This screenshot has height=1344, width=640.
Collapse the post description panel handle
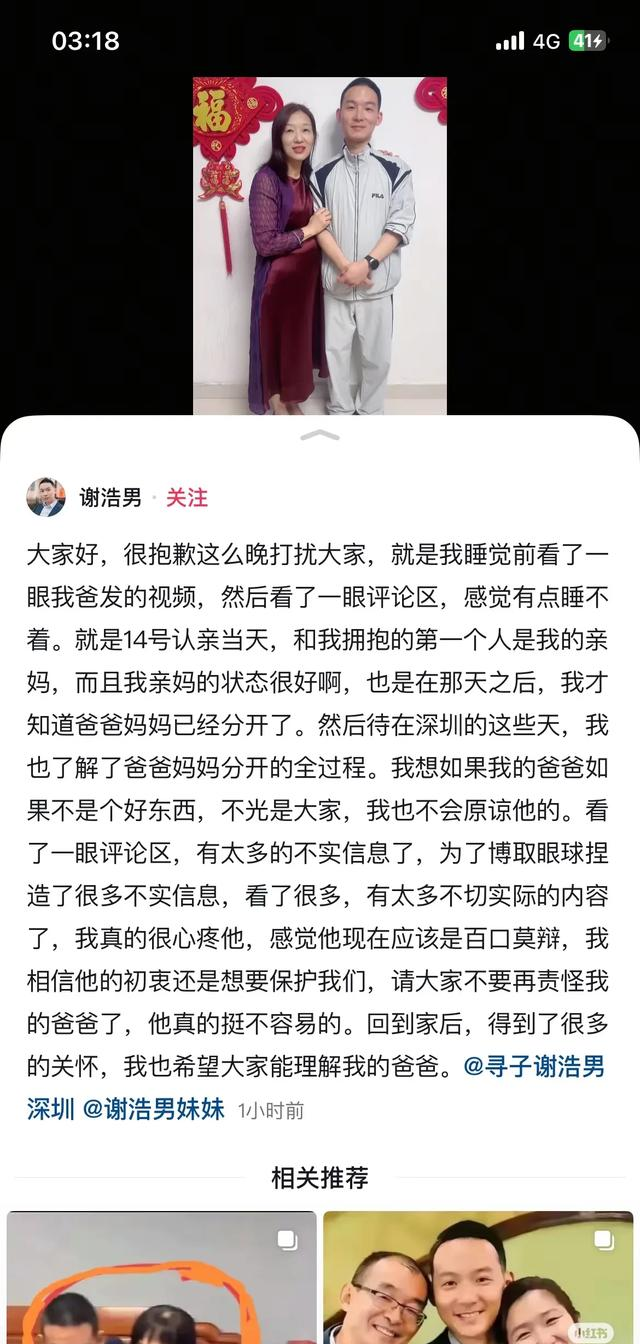320,435
